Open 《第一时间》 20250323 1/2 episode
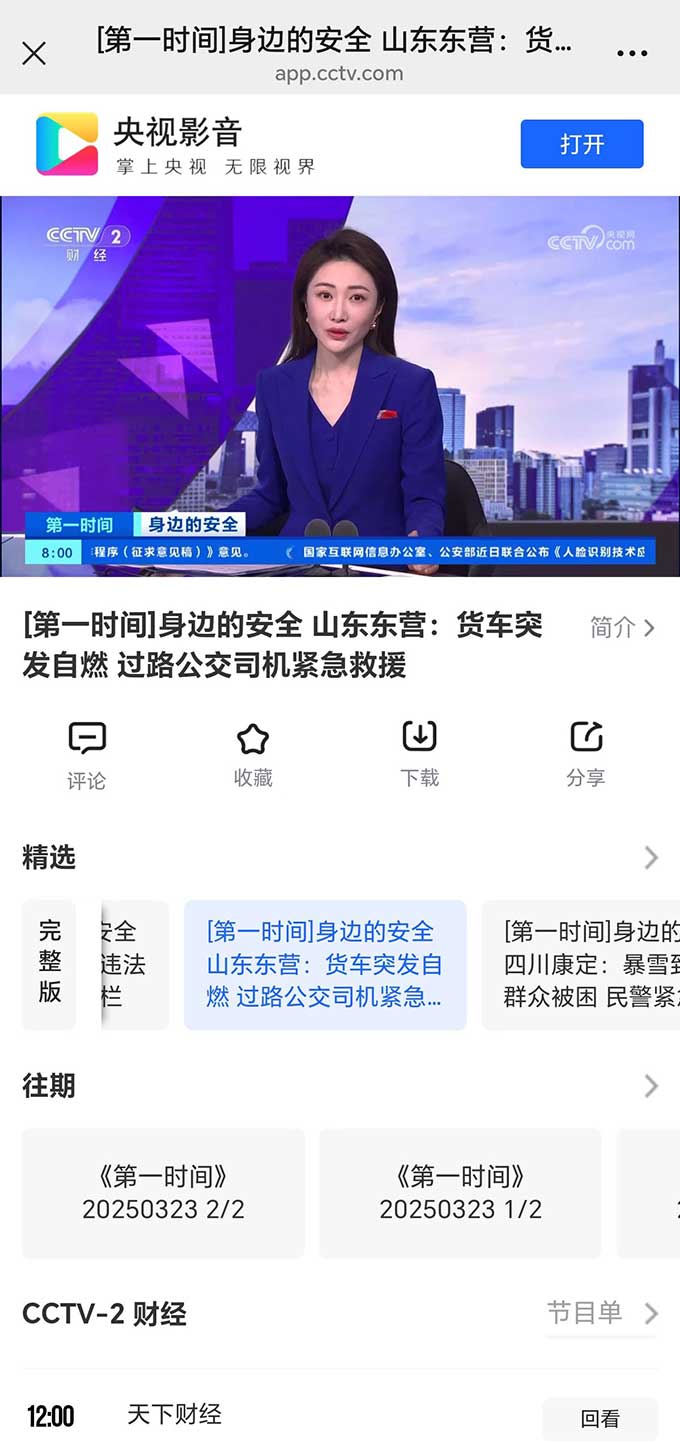Screen dimensions: 680x1442 click(460, 1193)
